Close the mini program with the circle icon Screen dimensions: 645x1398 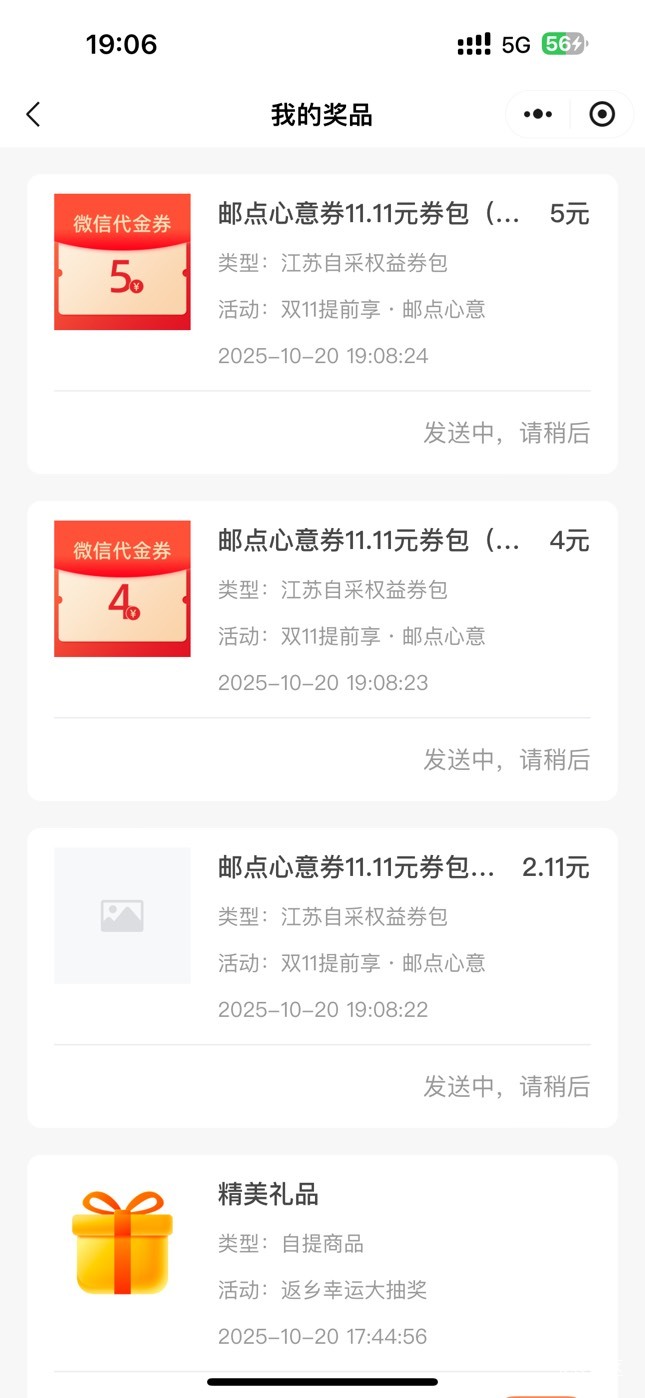tap(602, 115)
